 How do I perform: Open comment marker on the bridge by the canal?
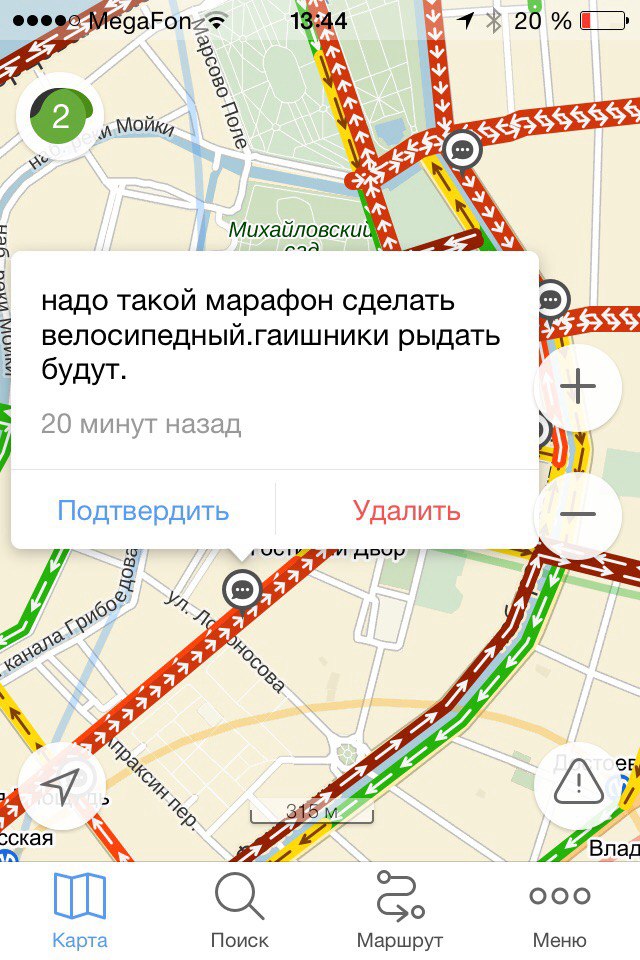point(461,150)
